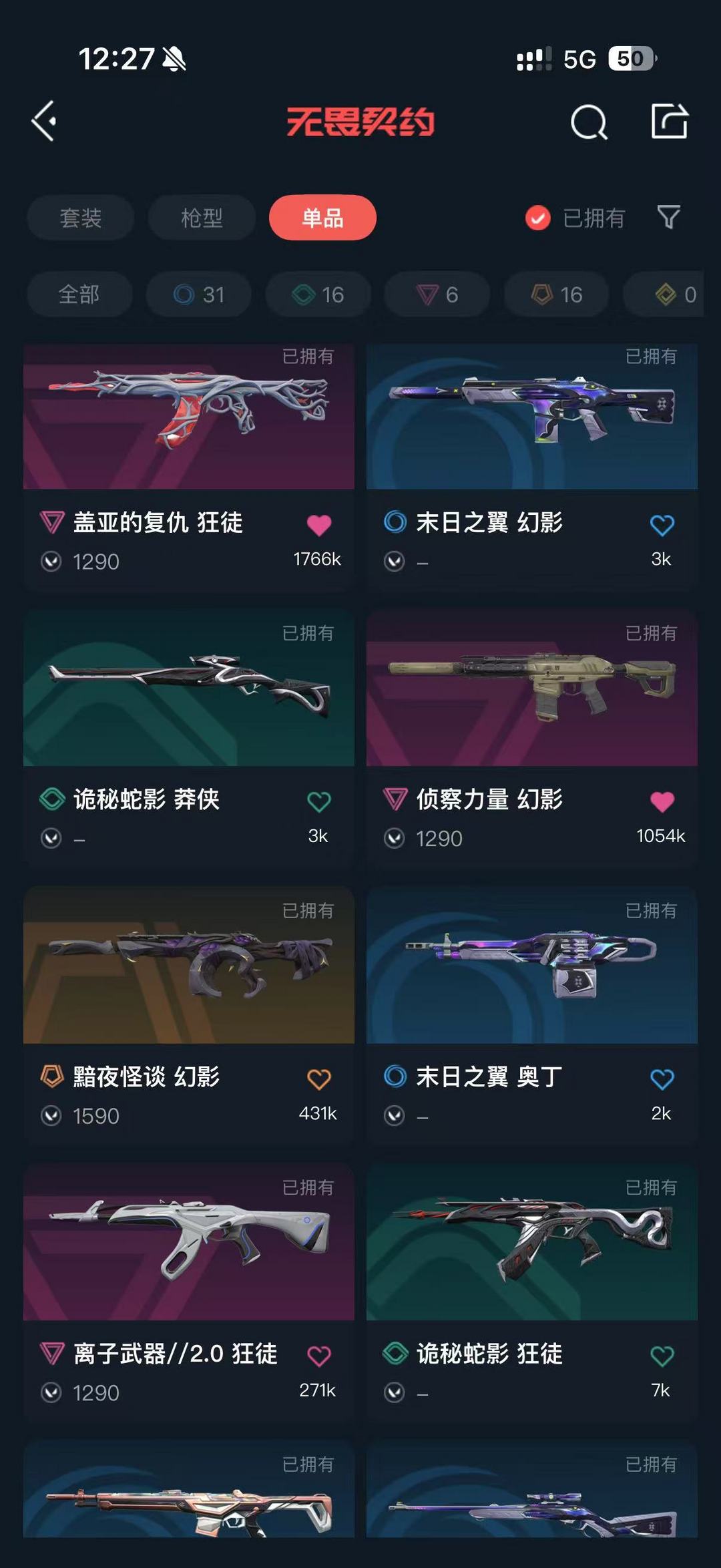Screen dimensions: 721x1568
Task: Open the filter funnel icon
Action: 668,217
